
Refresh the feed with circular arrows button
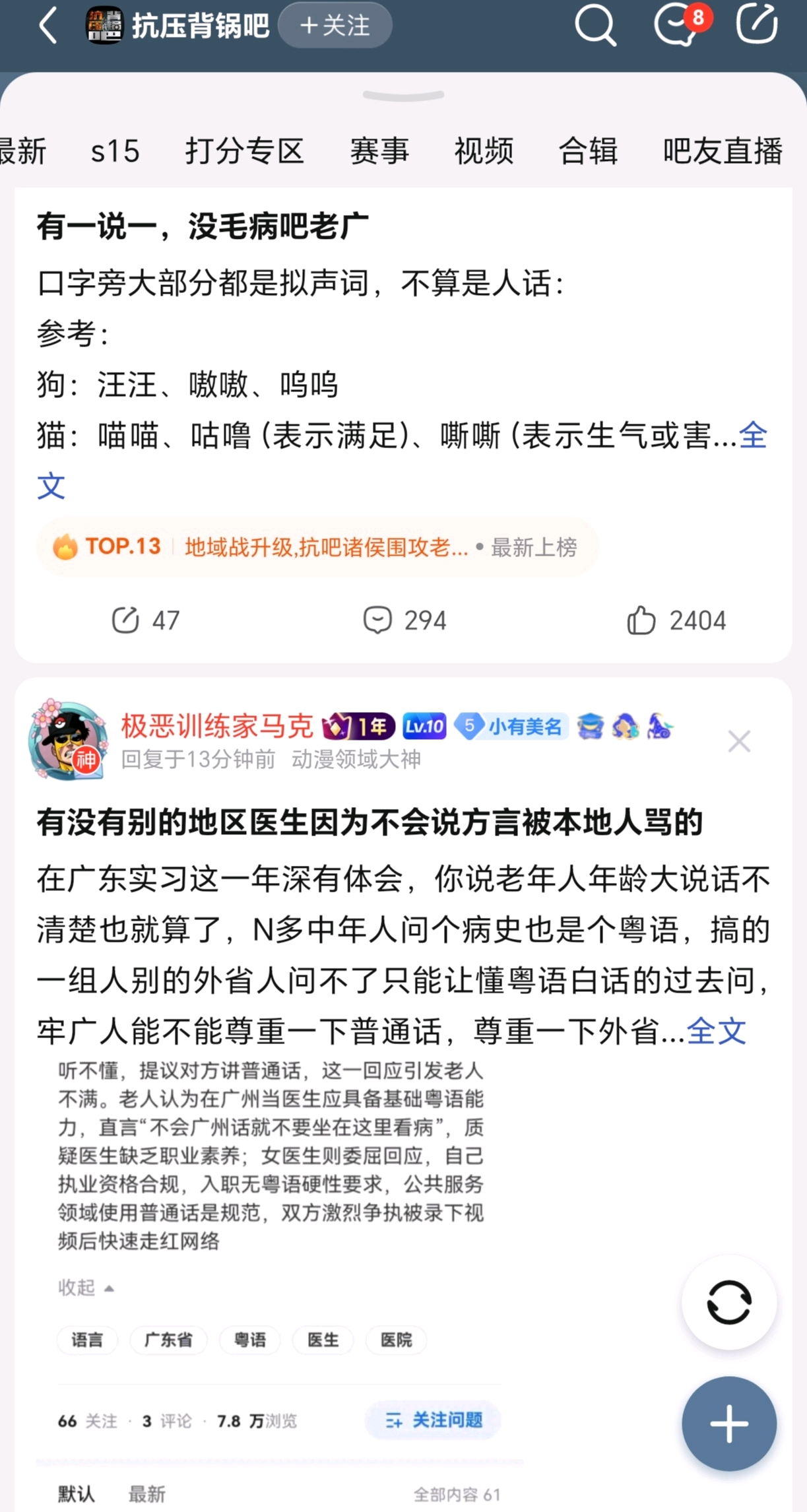click(729, 1302)
